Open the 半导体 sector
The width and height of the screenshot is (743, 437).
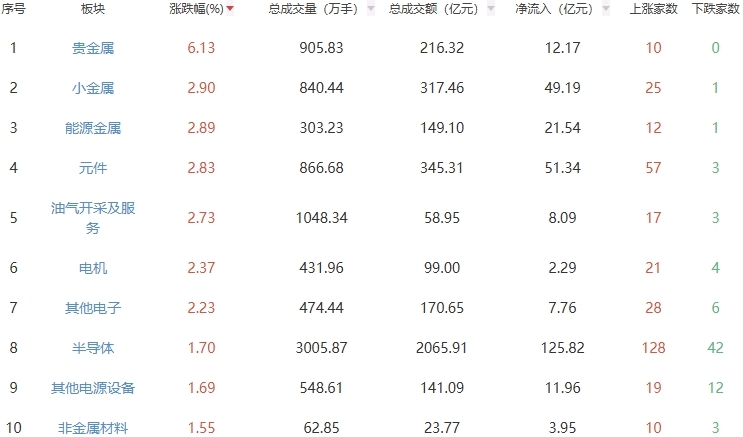93,348
